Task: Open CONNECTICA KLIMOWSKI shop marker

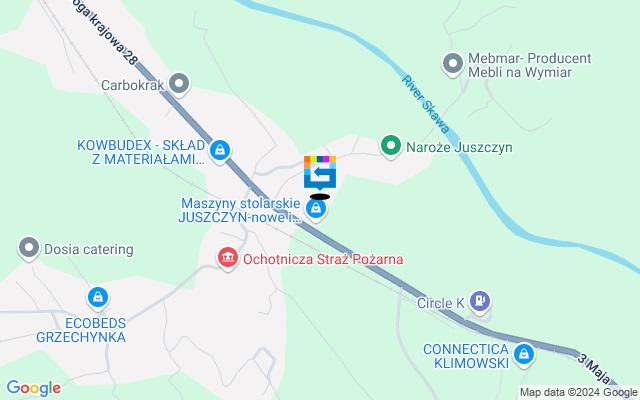Action: pos(523,354)
